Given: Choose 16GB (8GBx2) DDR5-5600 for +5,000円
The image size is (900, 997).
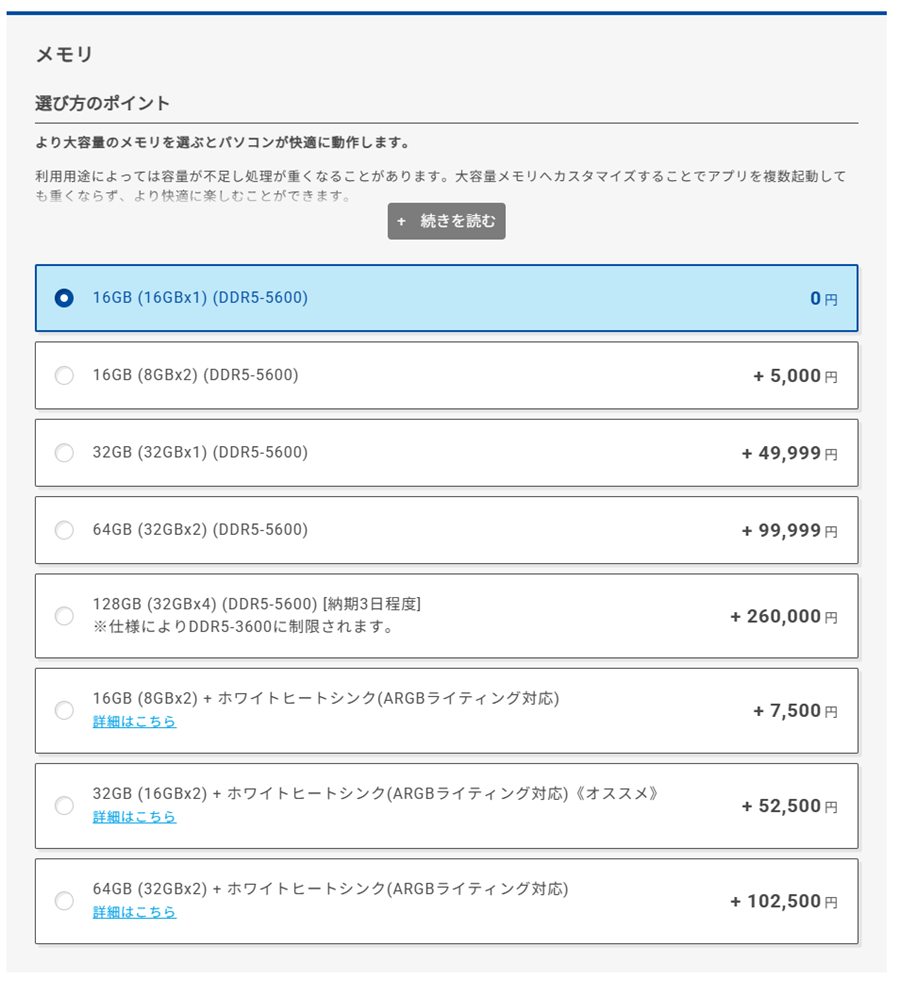Looking at the screenshot, I should tap(64, 375).
